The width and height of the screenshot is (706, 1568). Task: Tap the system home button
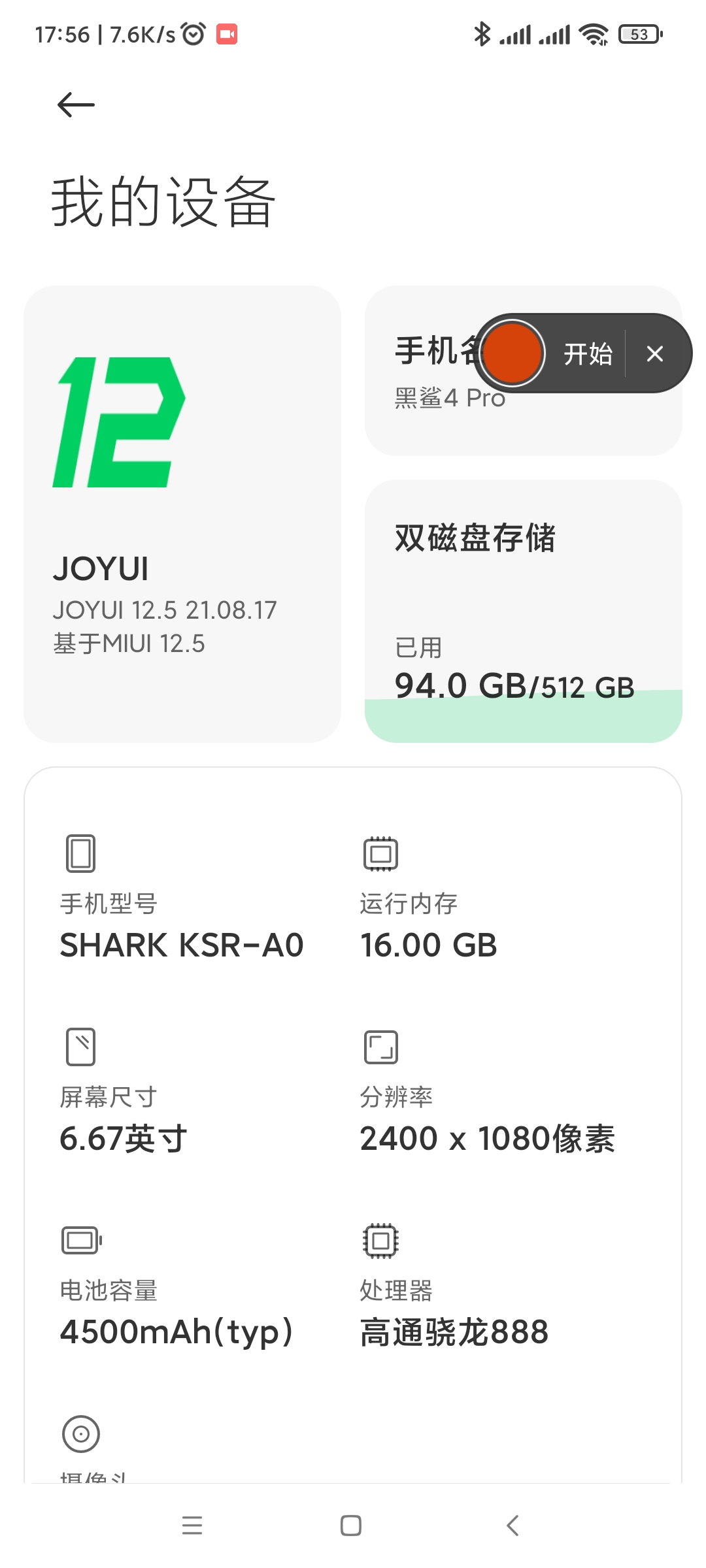coord(351,1526)
